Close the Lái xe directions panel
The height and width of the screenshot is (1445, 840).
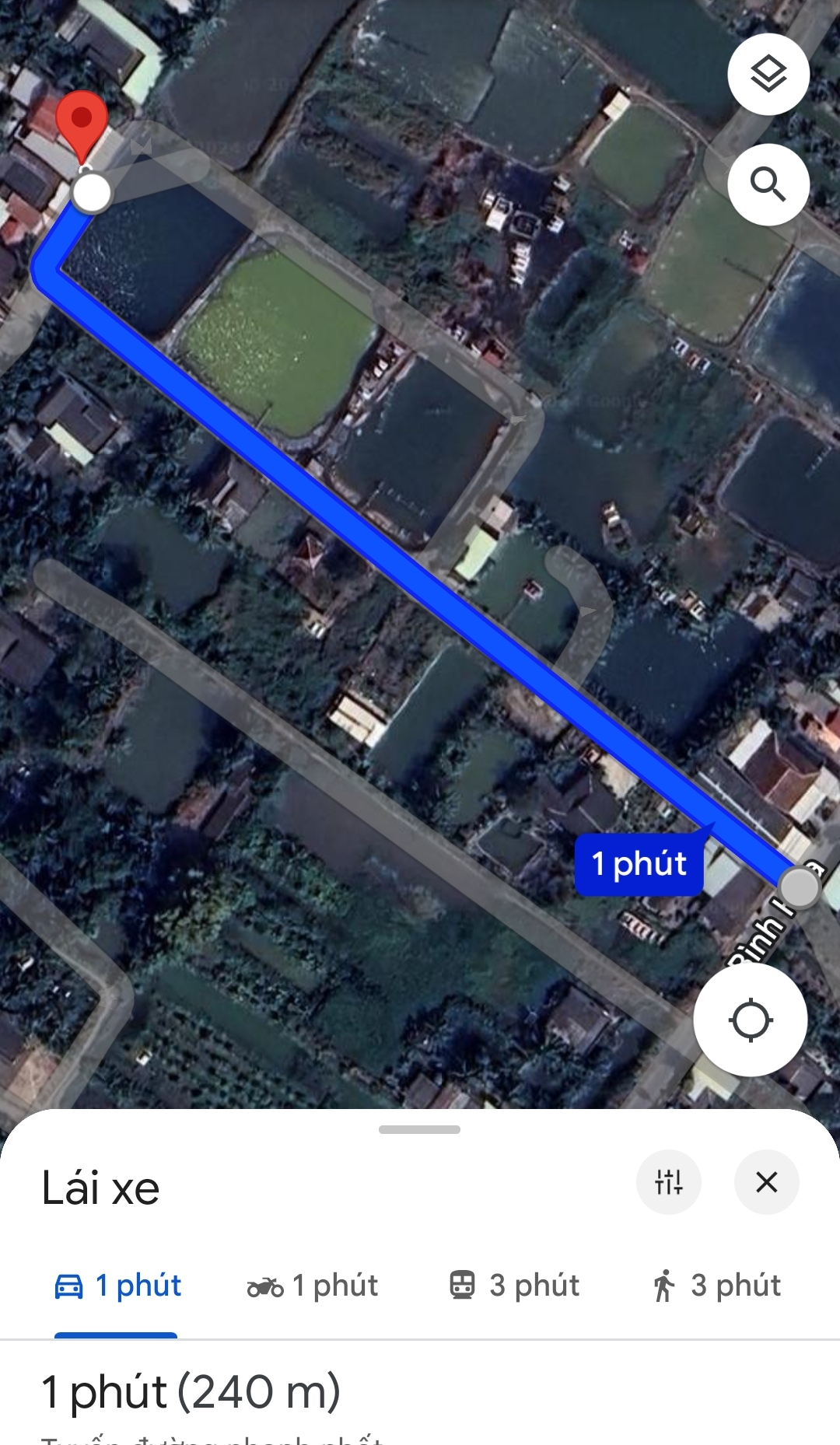coord(767,1182)
